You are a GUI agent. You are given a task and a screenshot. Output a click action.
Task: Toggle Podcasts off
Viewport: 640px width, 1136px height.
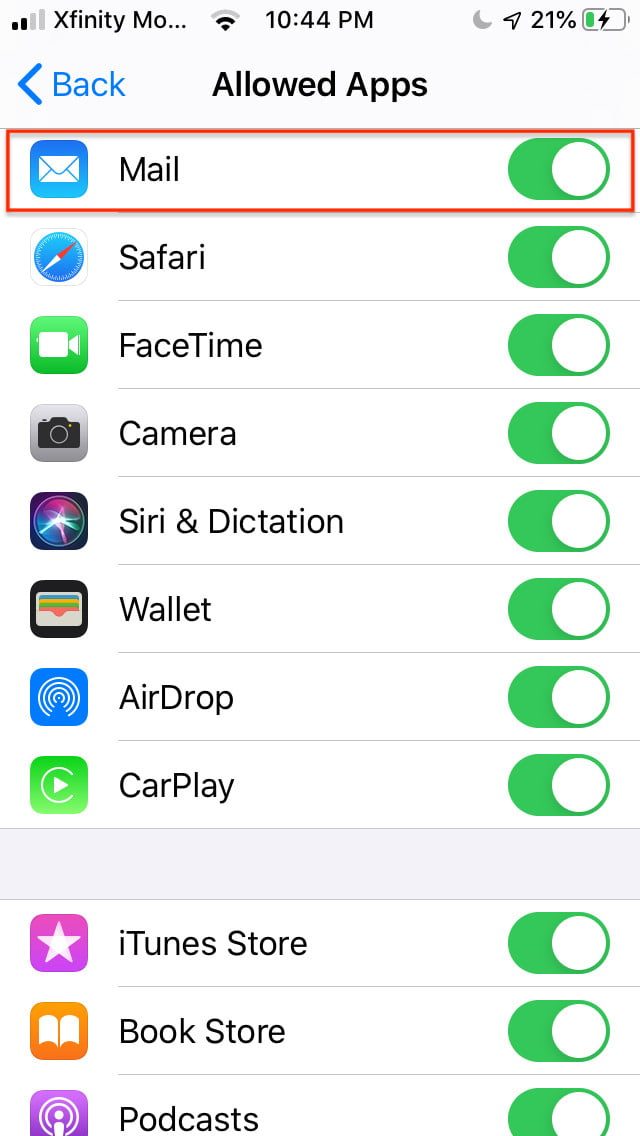(x=558, y=1115)
